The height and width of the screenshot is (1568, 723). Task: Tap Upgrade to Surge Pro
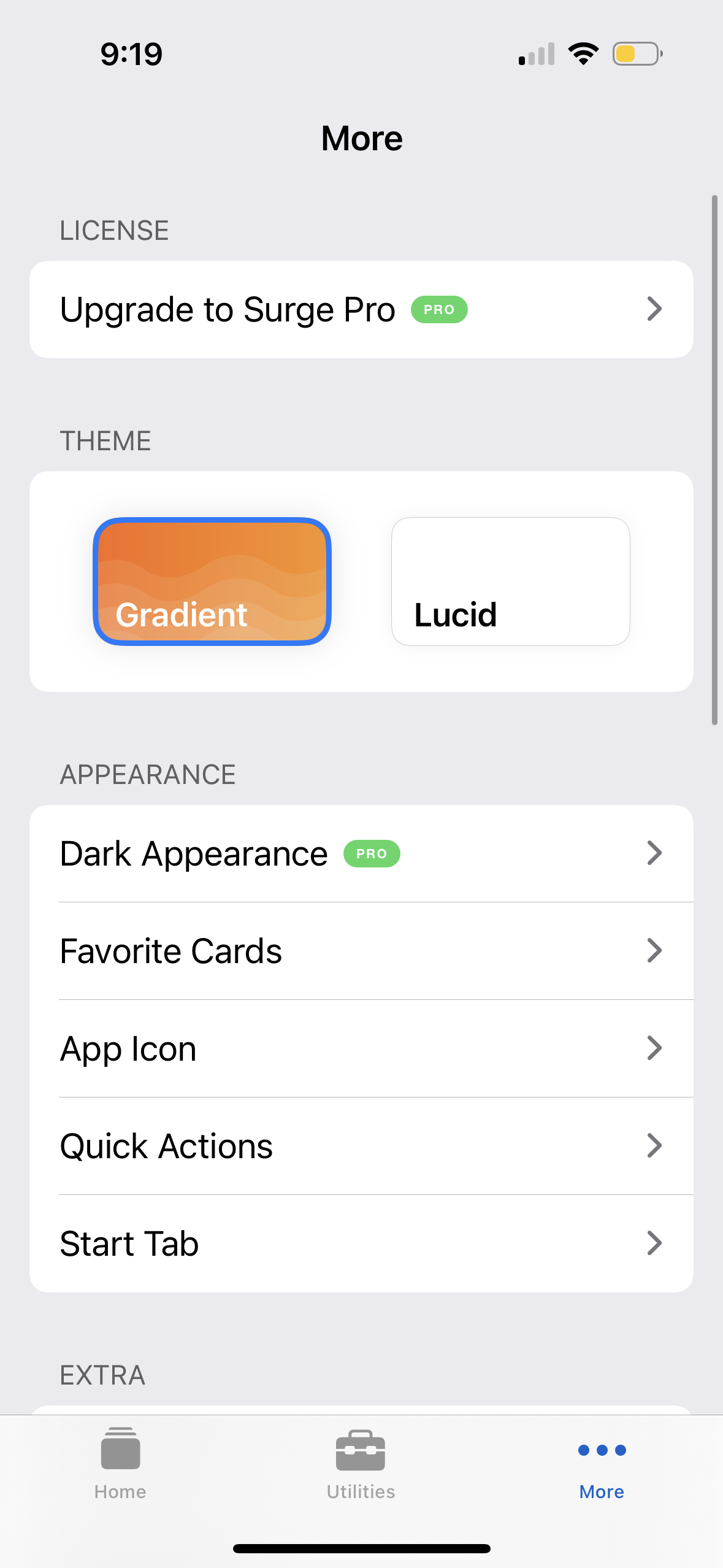(x=227, y=310)
